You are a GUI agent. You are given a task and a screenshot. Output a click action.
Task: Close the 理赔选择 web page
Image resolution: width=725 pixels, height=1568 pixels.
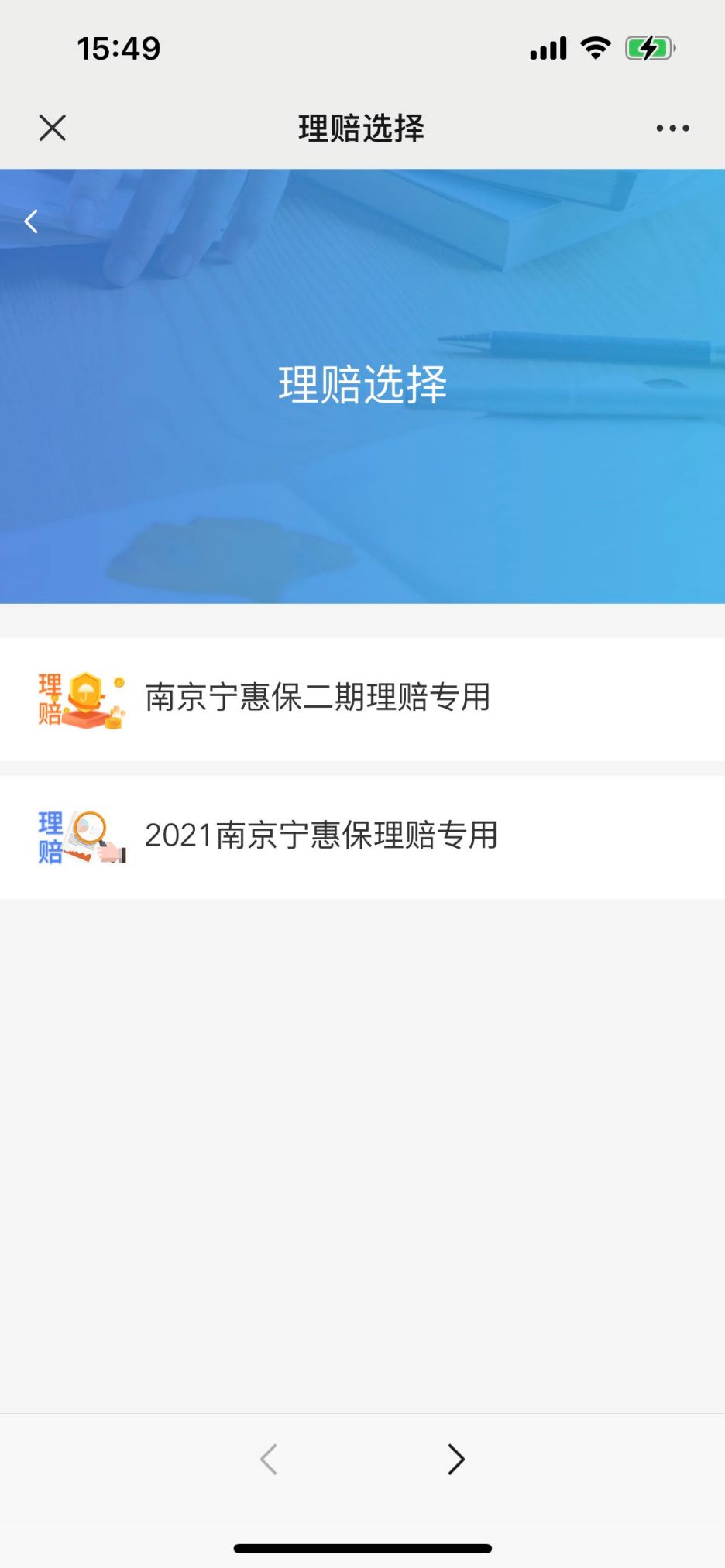coord(53,128)
